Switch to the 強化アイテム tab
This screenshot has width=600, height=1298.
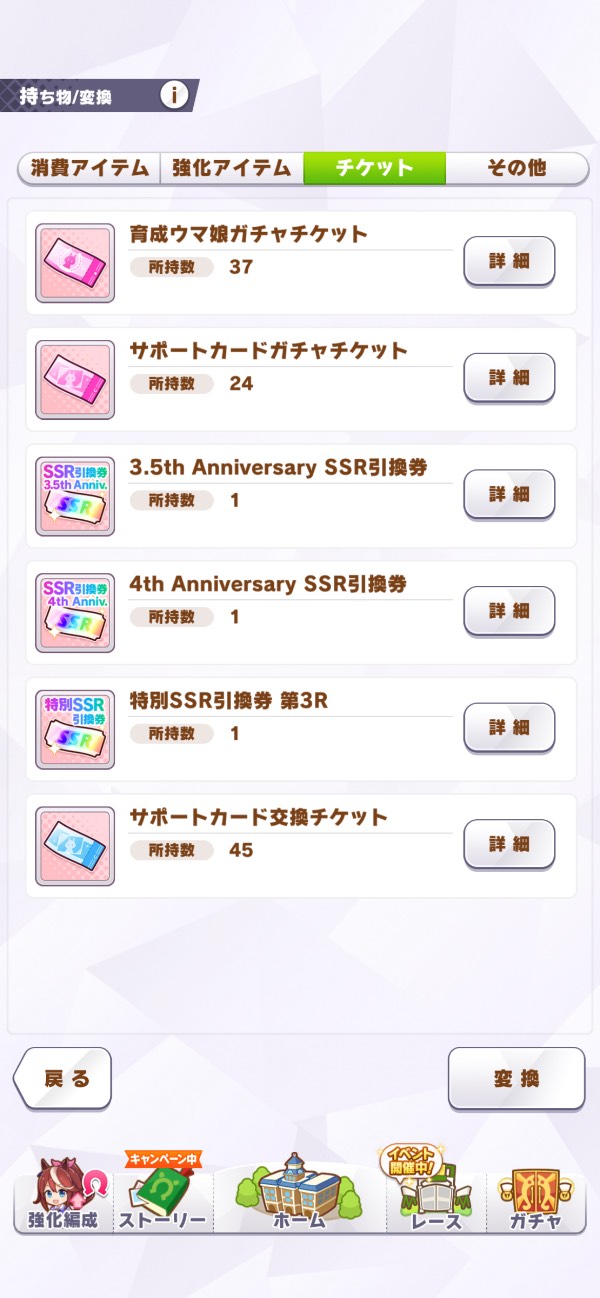pos(232,168)
